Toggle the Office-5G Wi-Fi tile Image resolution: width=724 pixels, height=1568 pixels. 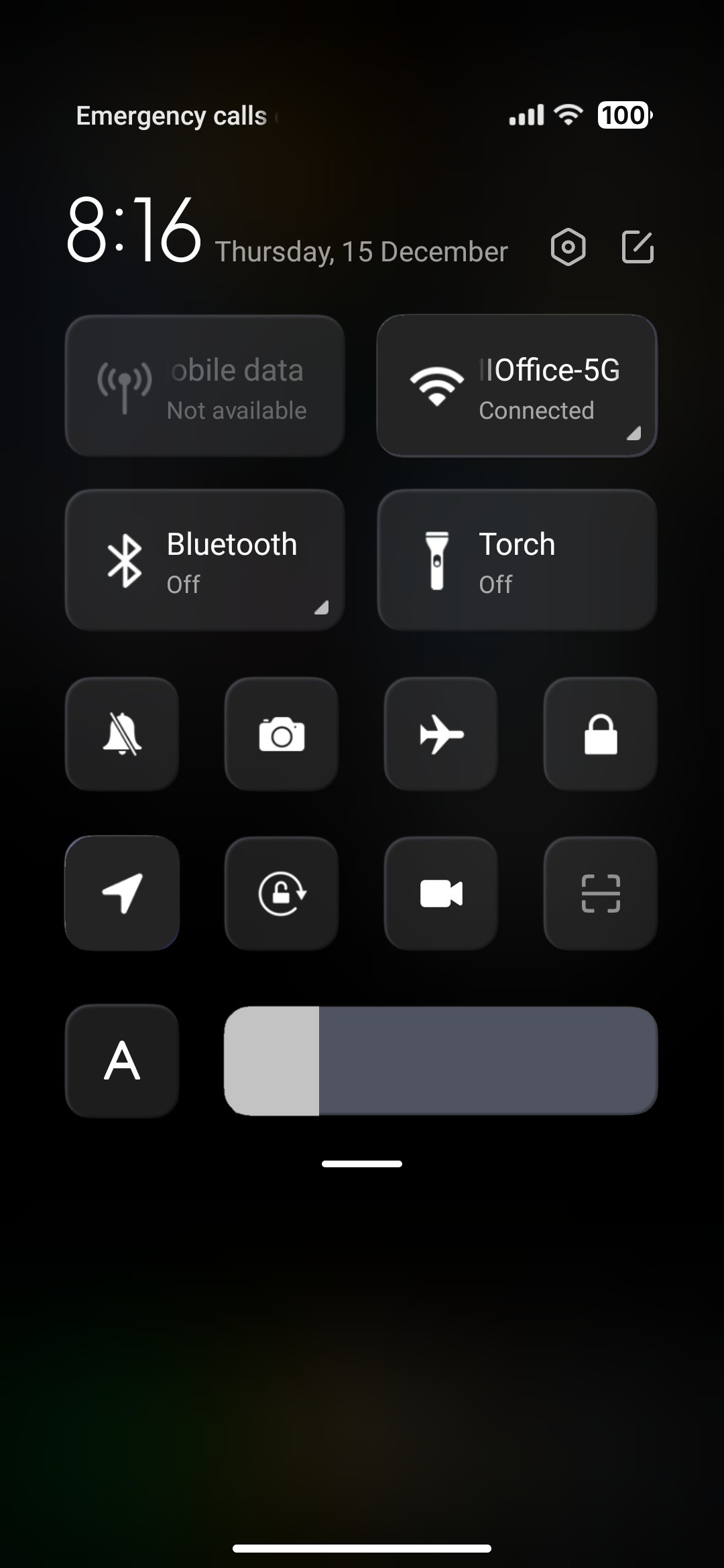click(517, 386)
